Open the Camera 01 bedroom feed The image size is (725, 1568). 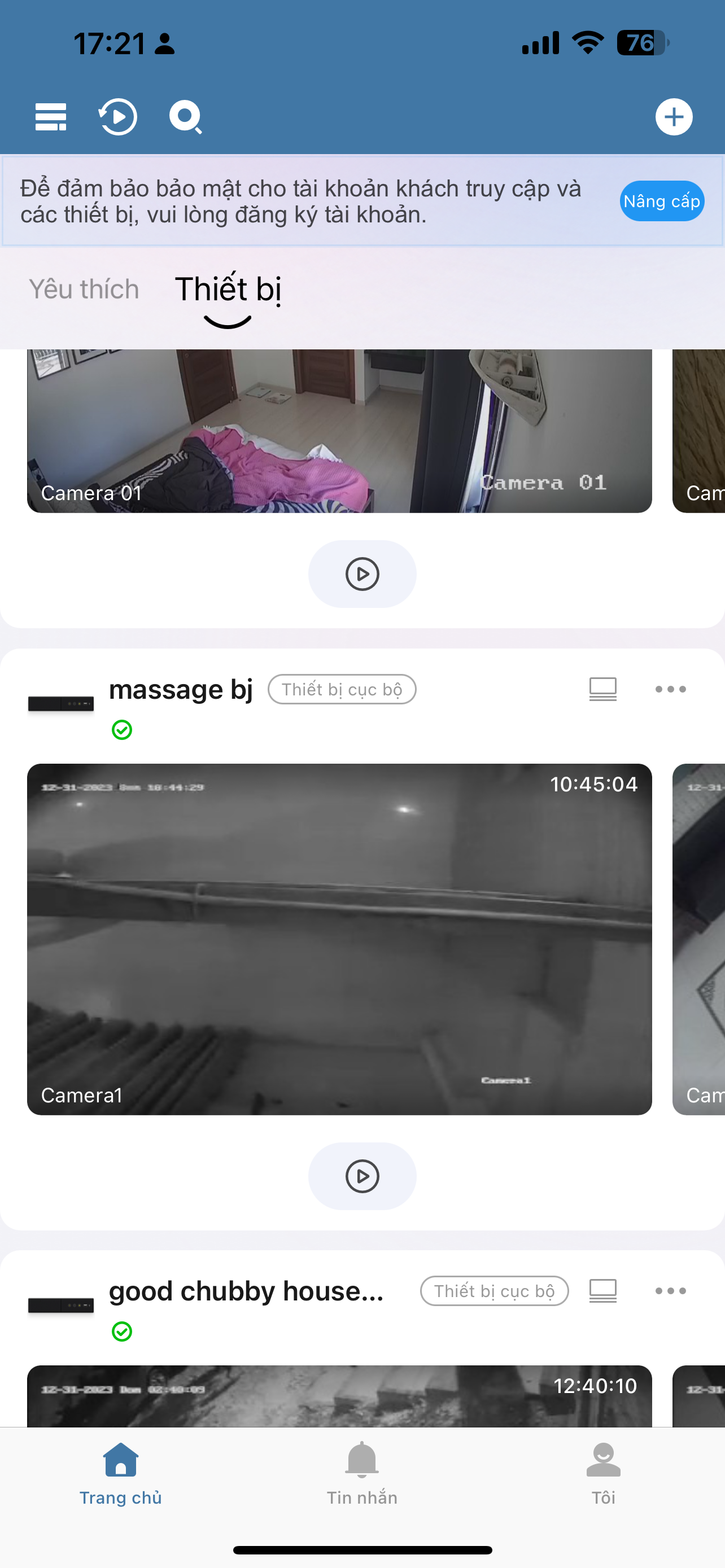click(339, 431)
